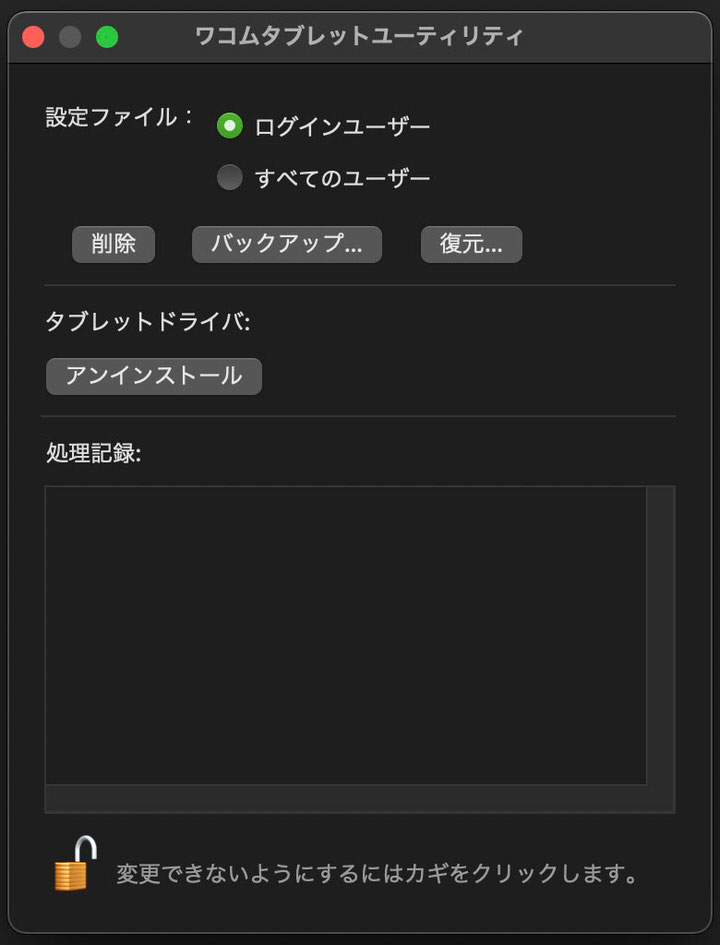Select the ログインユーザー radio option
The width and height of the screenshot is (720, 945).
(x=230, y=126)
